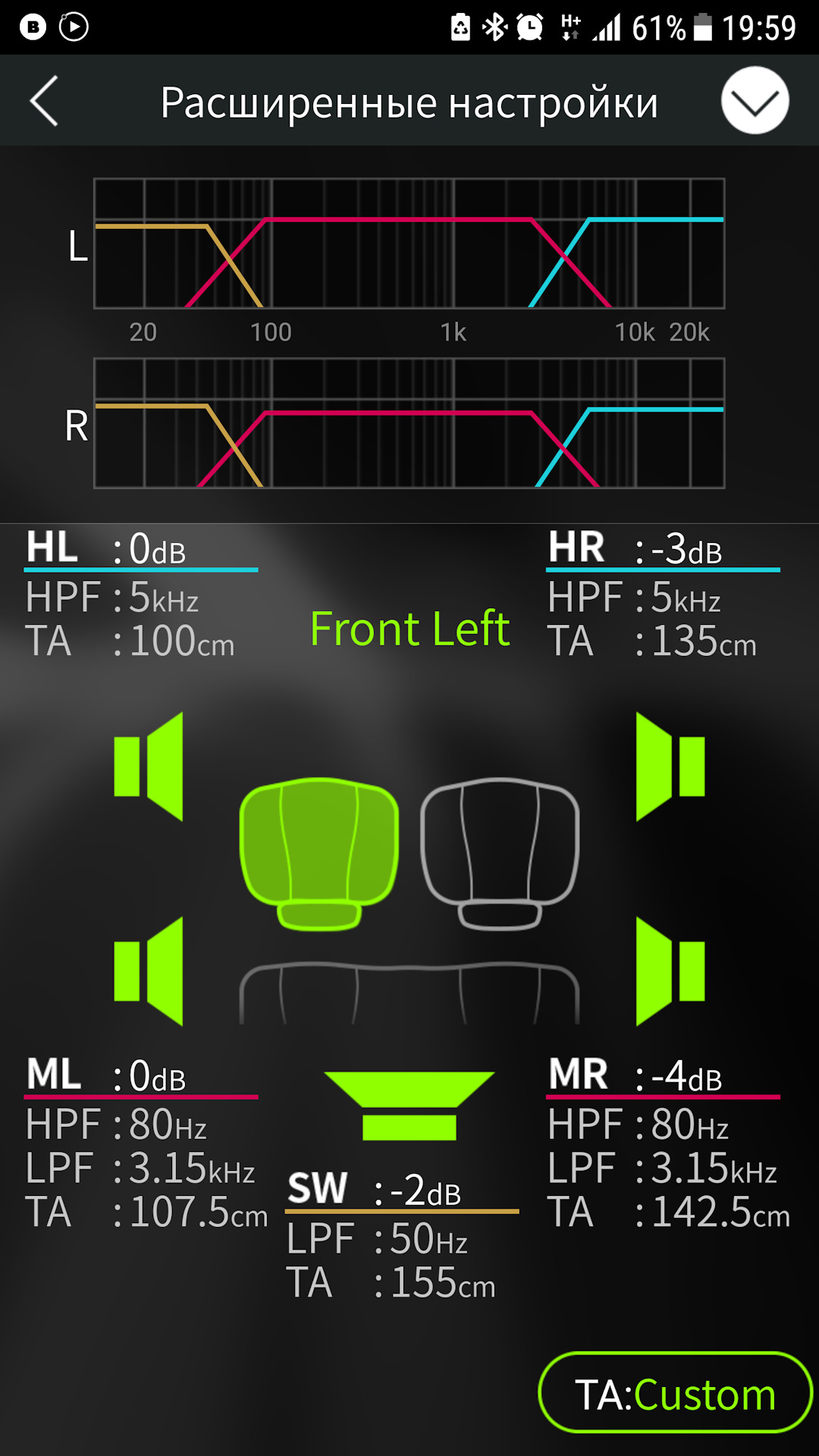Image resolution: width=819 pixels, height=1456 pixels.
Task: Go back using the top-left arrow
Action: point(44,101)
